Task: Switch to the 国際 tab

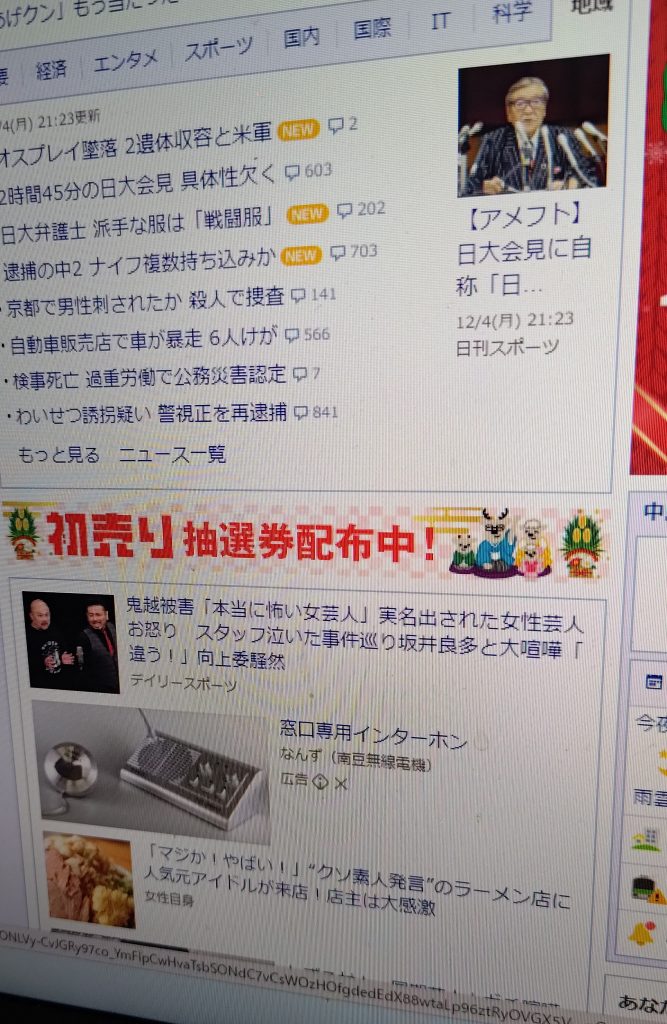Action: tap(372, 29)
